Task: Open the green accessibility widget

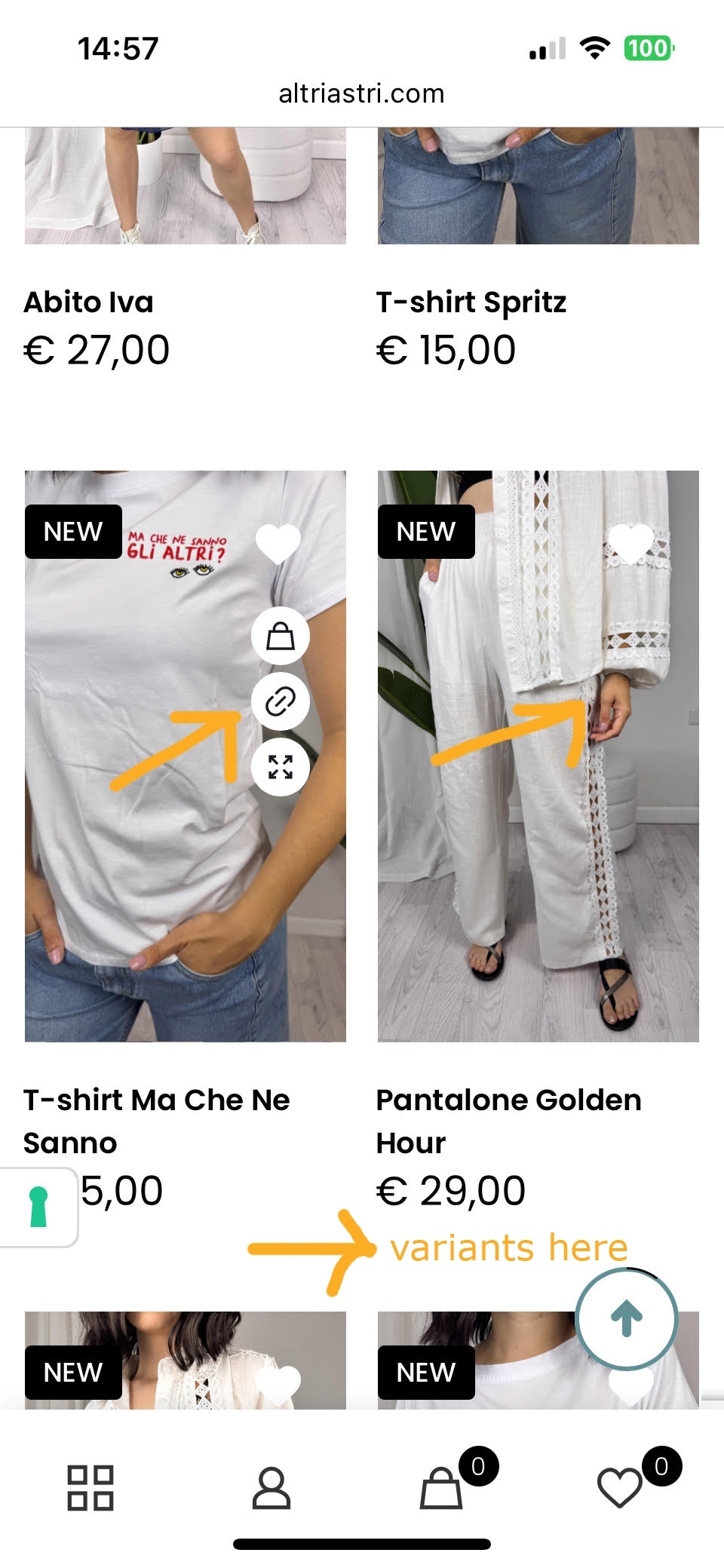Action: 38,1207
